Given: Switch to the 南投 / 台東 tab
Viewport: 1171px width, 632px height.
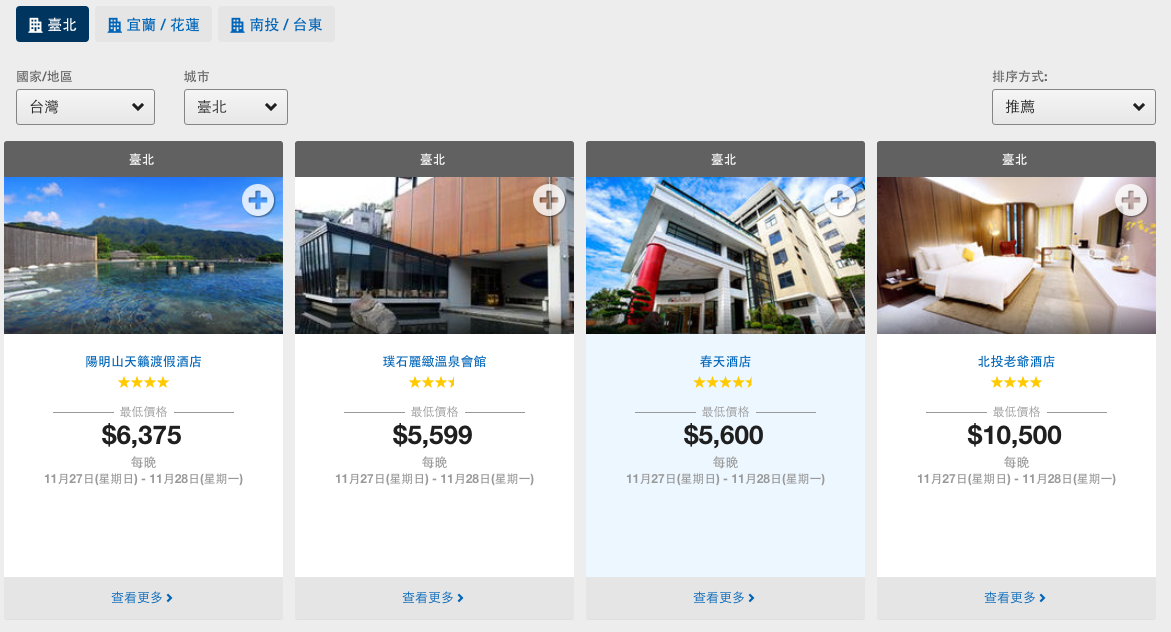Looking at the screenshot, I should tap(276, 25).
